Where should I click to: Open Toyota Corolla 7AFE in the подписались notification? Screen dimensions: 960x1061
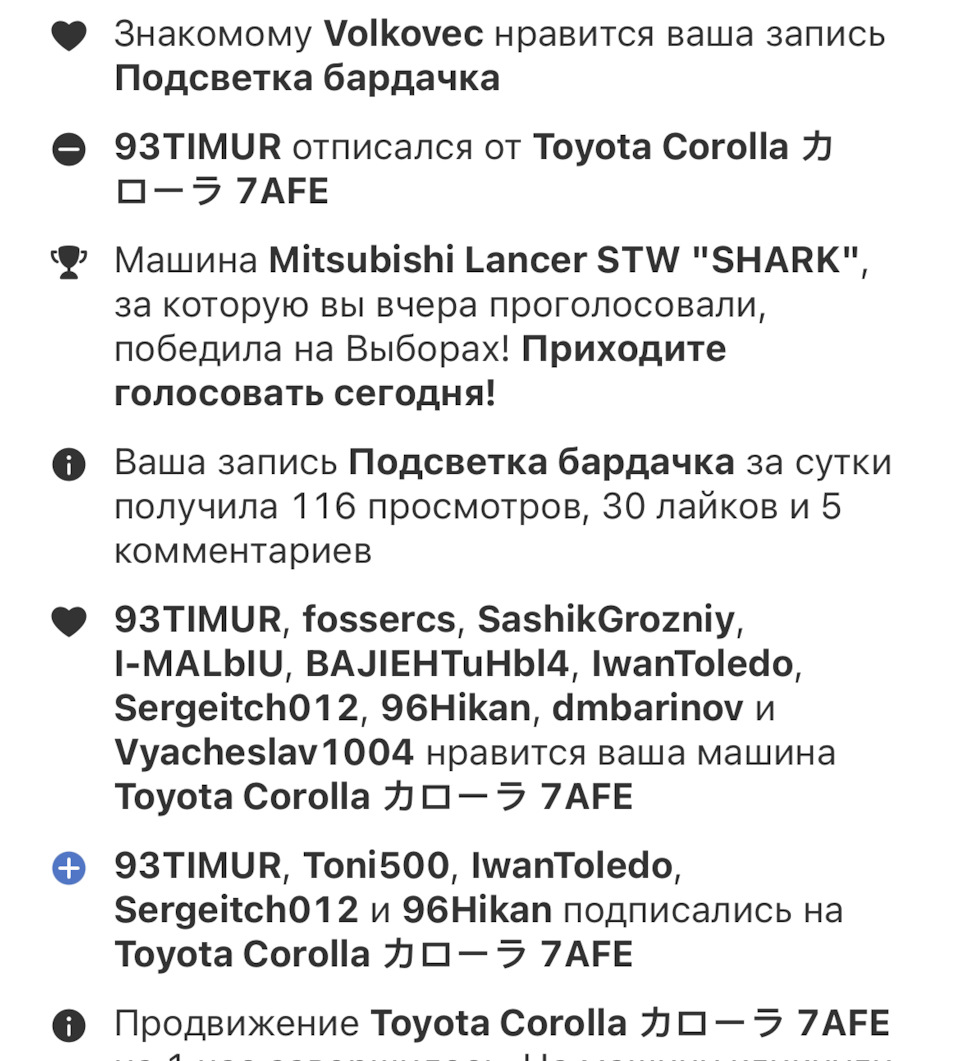(373, 954)
